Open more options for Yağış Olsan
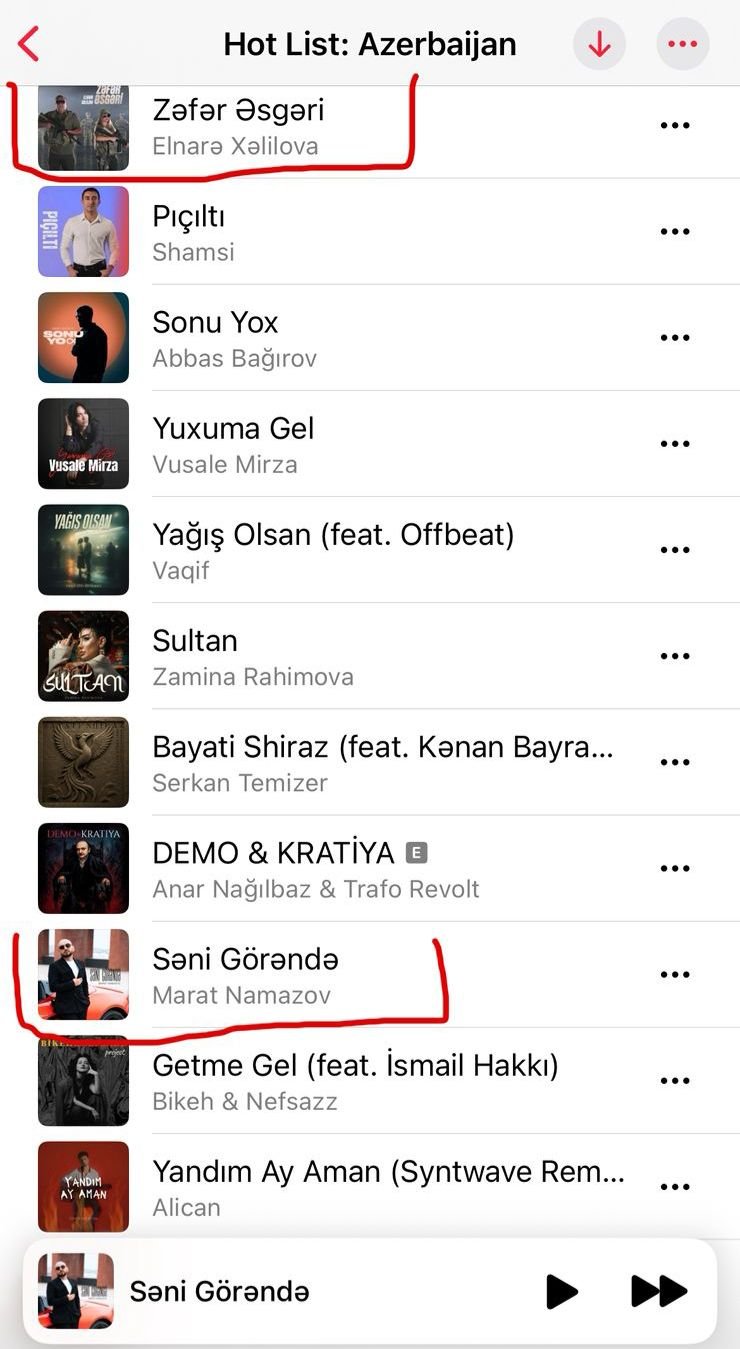 click(x=675, y=550)
